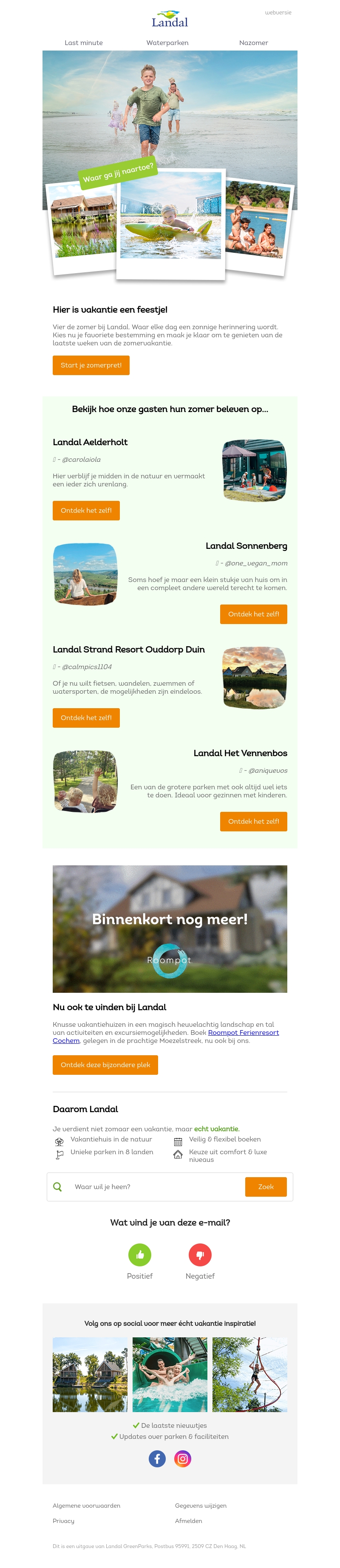Screen dimensions: 340x1568
Task: Tap 'Ontdek het zelf!' for Landal Het Vennenbos
Action: [253, 821]
